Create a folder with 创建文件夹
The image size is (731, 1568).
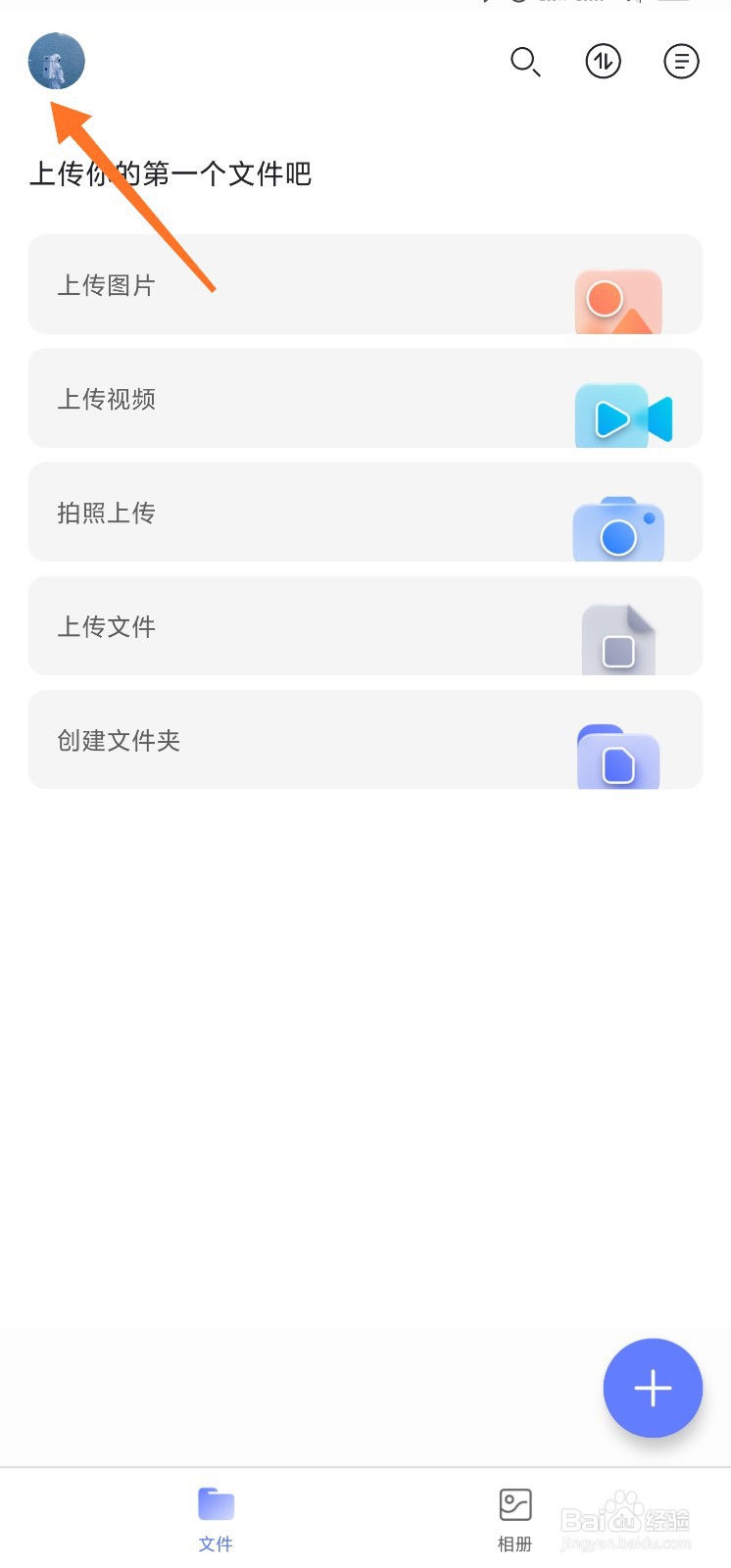coord(365,740)
